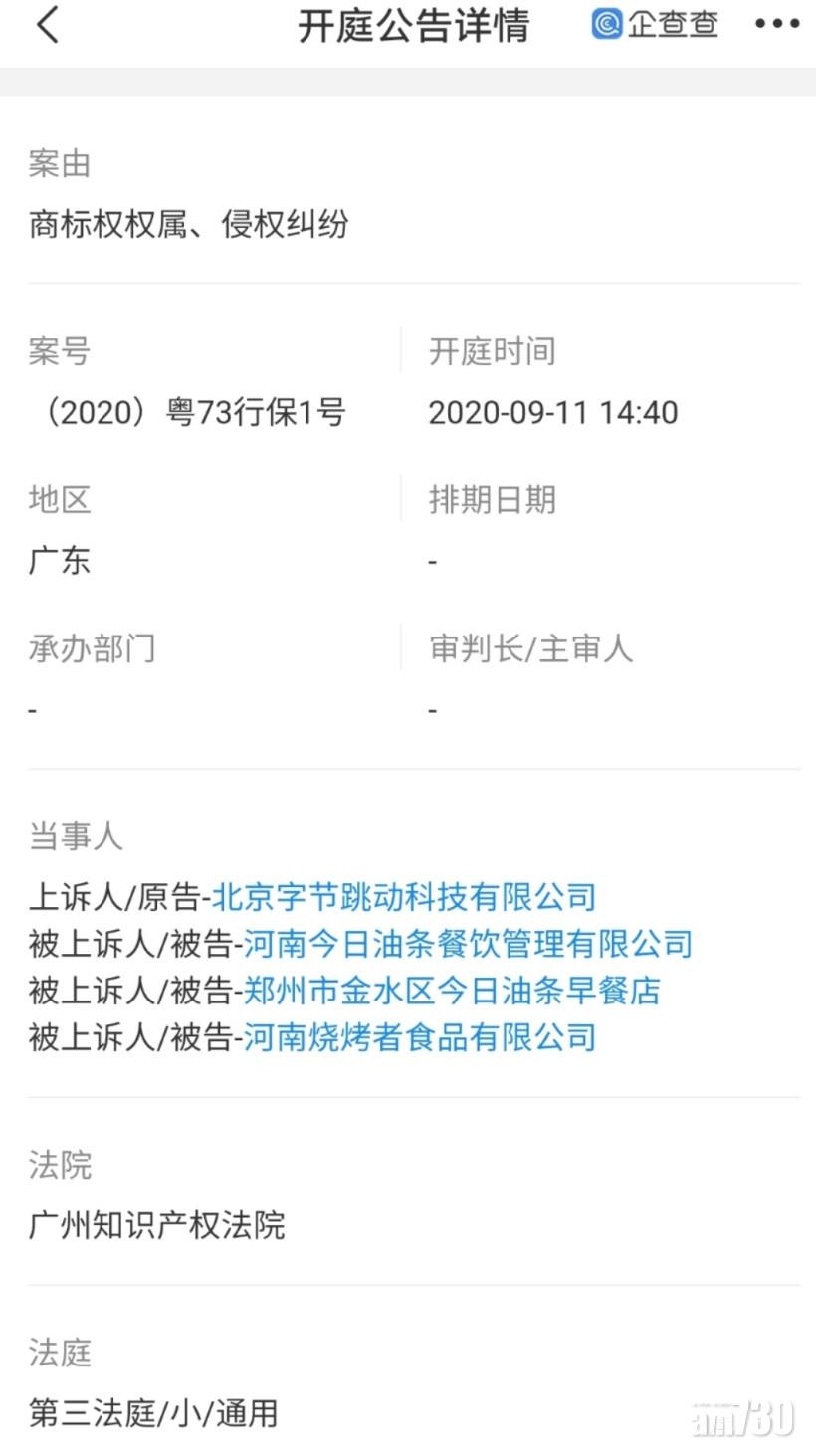The width and height of the screenshot is (816, 1456).
Task: Open 北京字节跳动科技有限公司 company link
Action: 404,897
